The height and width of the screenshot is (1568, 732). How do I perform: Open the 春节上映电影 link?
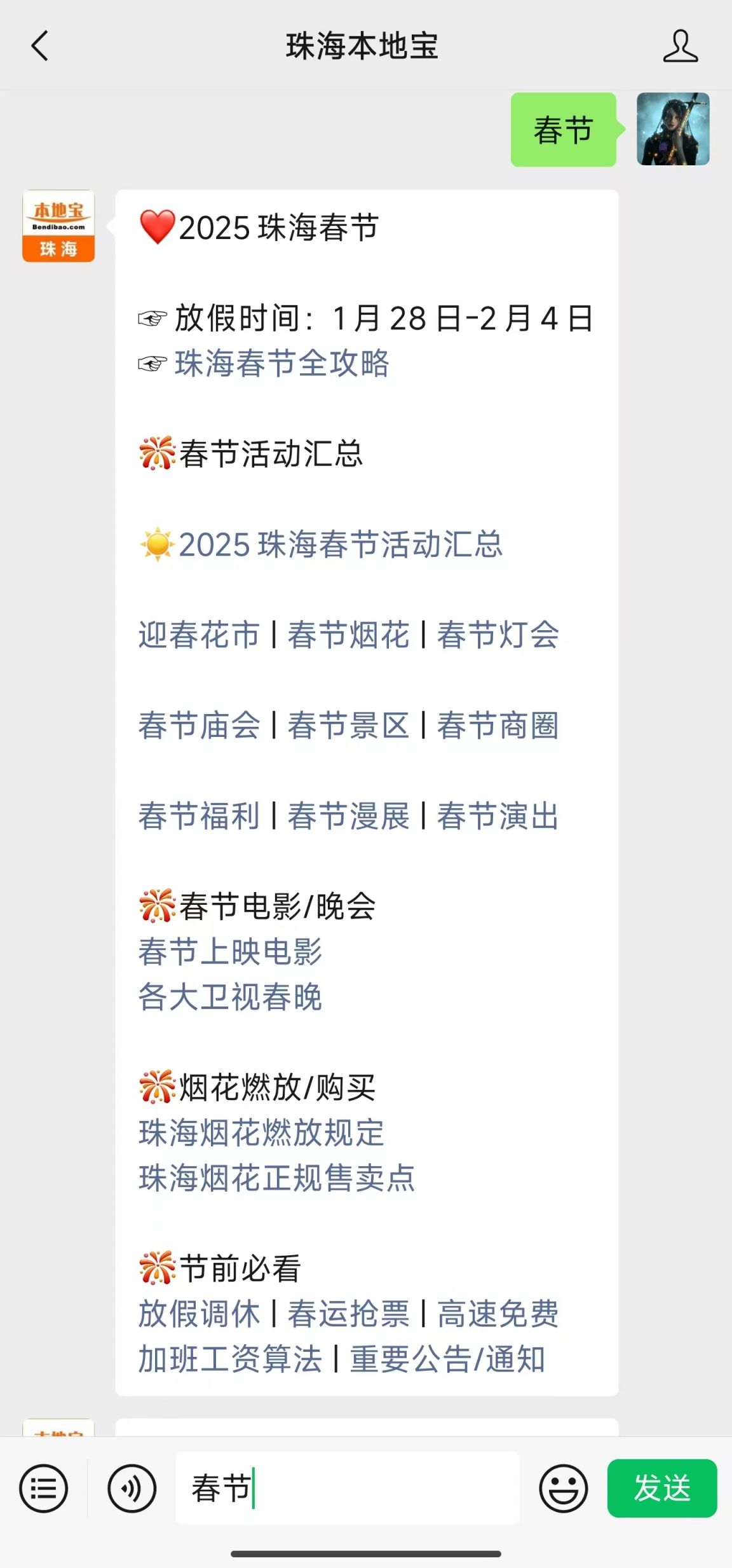click(x=230, y=952)
